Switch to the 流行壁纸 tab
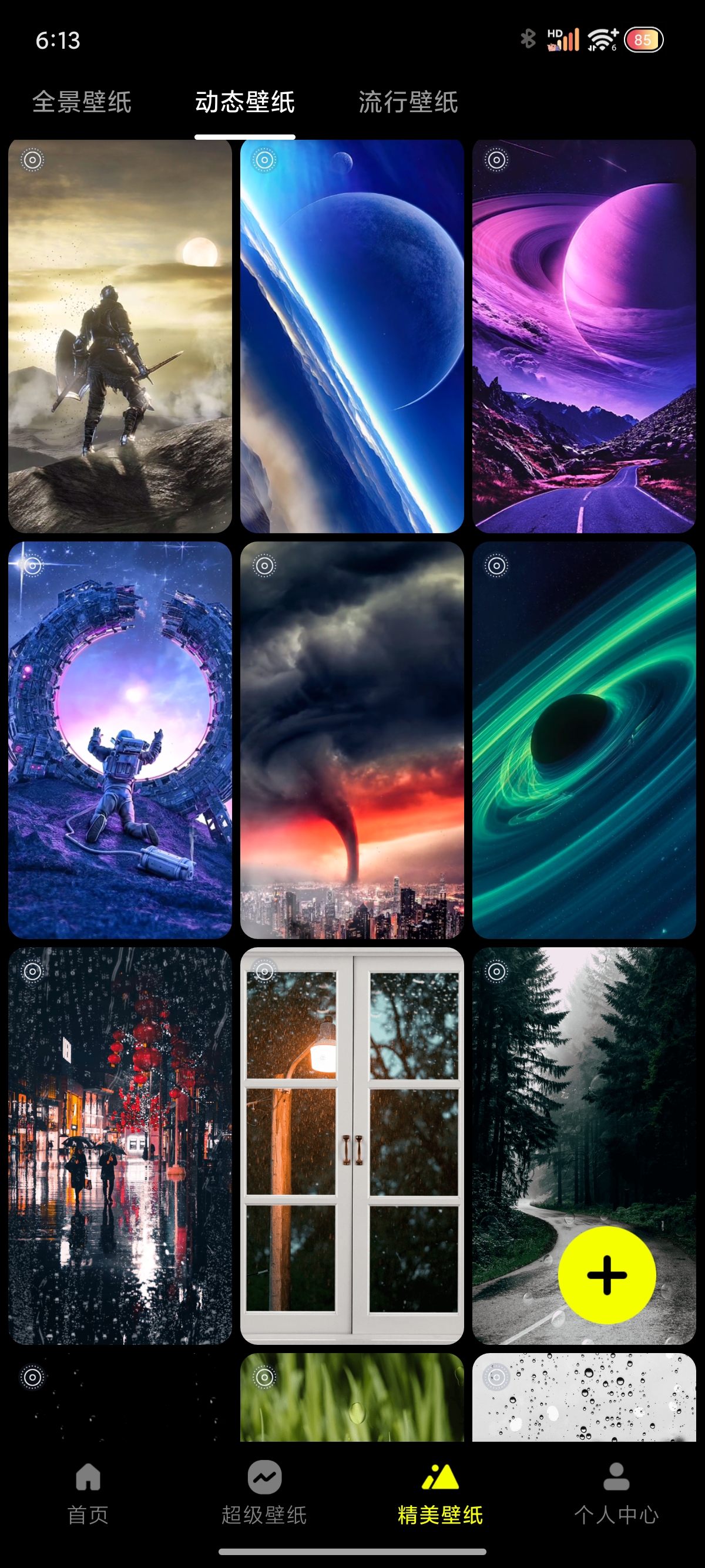The width and height of the screenshot is (705, 1568). [x=408, y=102]
